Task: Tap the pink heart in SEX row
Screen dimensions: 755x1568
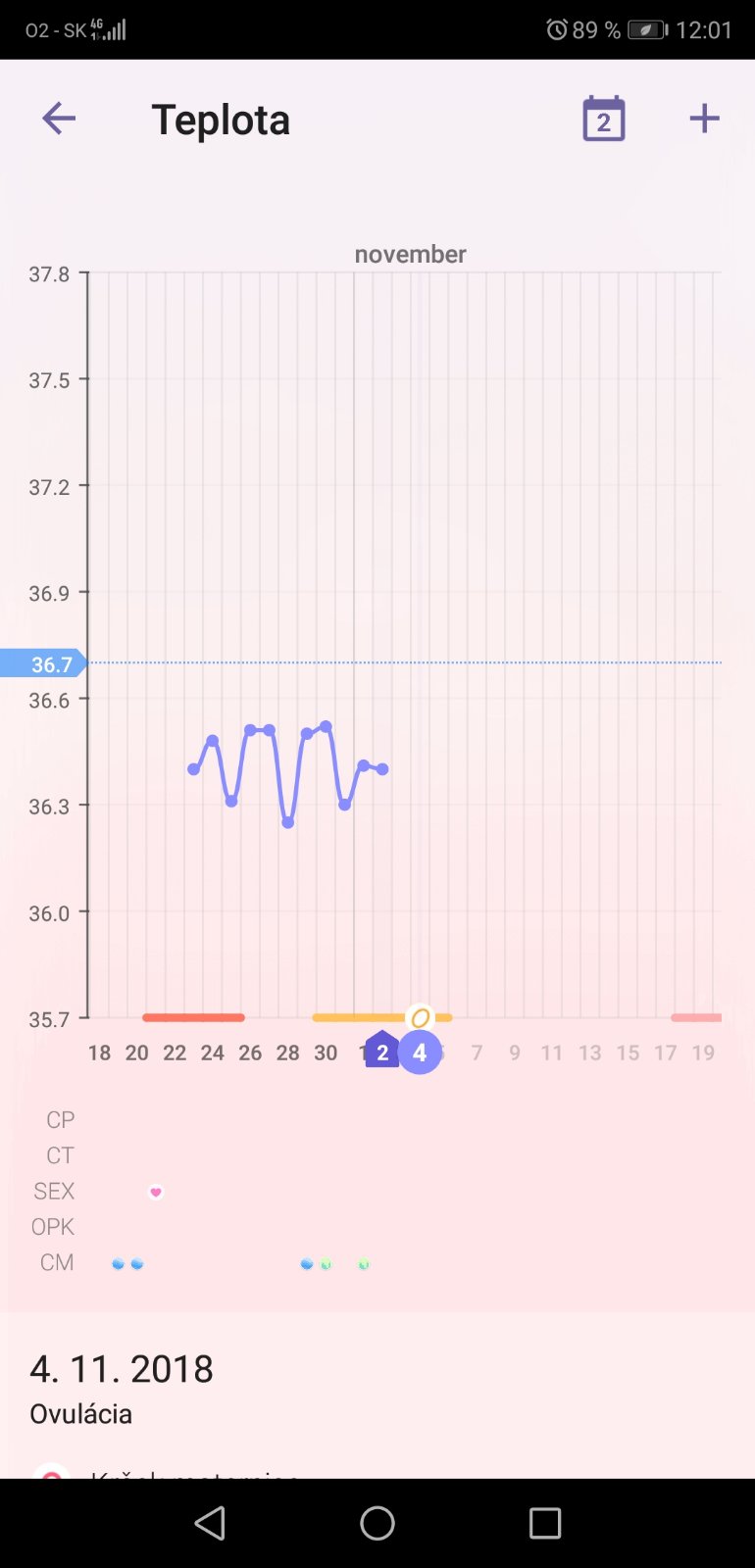Action: click(156, 1192)
